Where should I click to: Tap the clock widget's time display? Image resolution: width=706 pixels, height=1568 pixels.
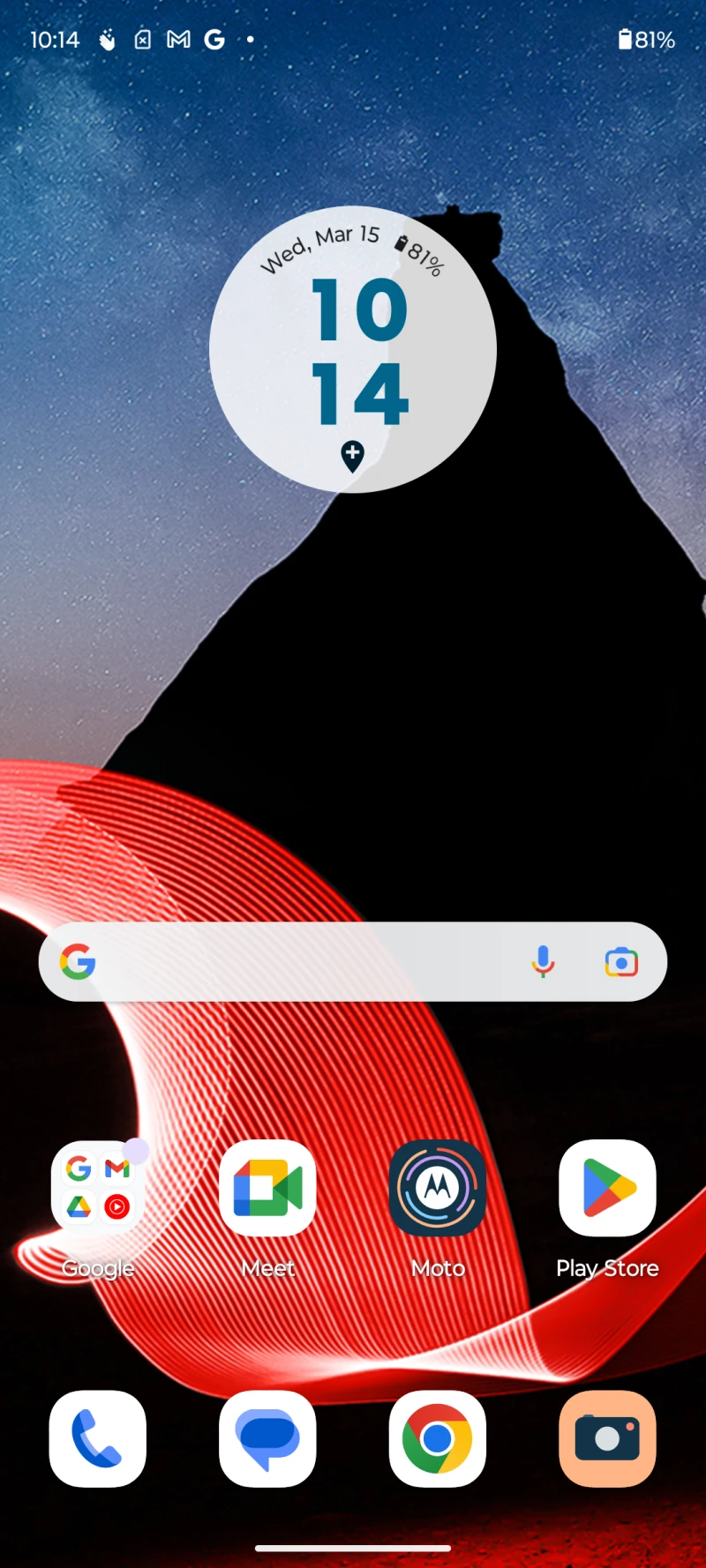pyautogui.click(x=360, y=351)
